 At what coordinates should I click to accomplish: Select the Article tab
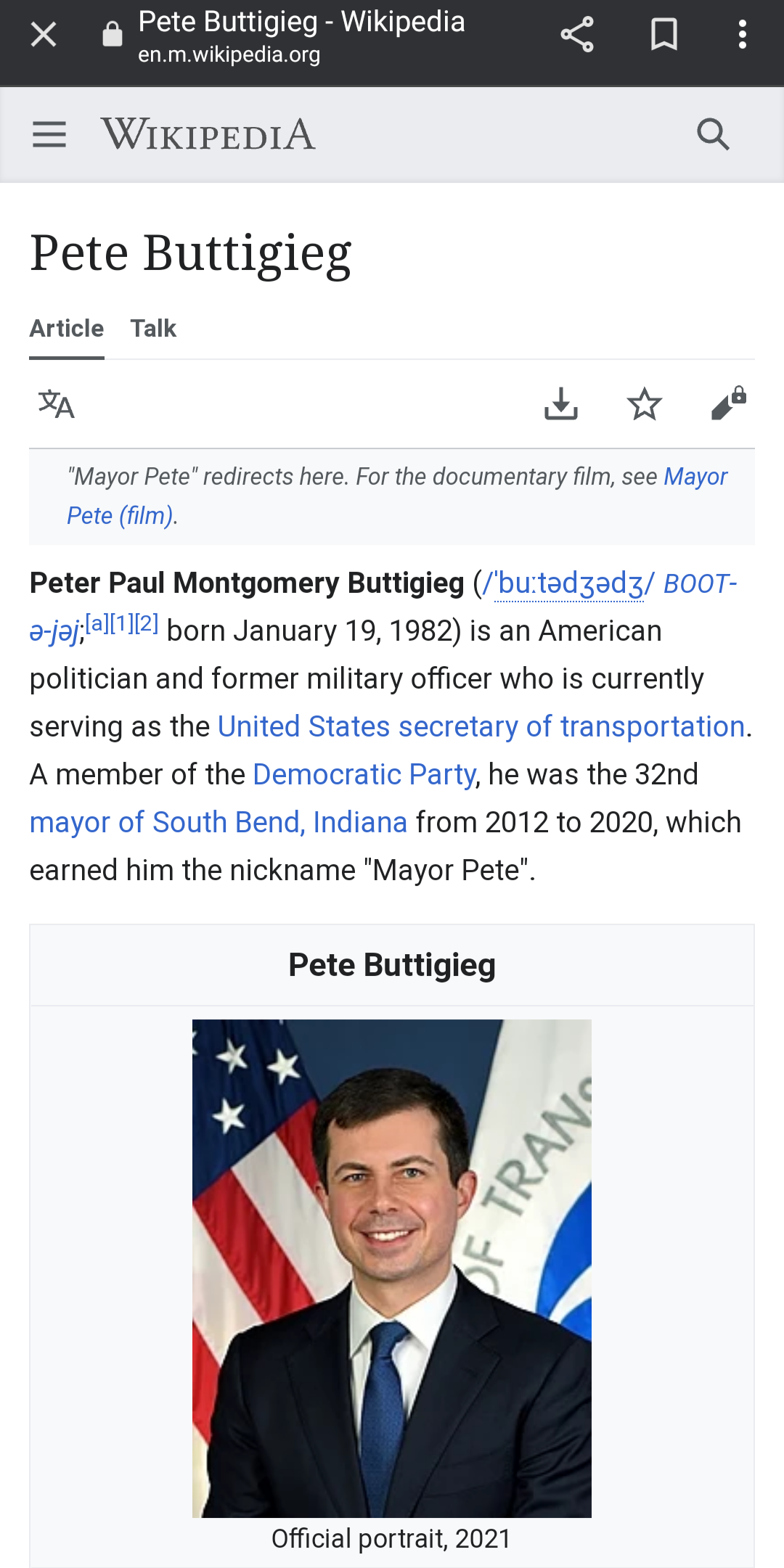tap(67, 329)
